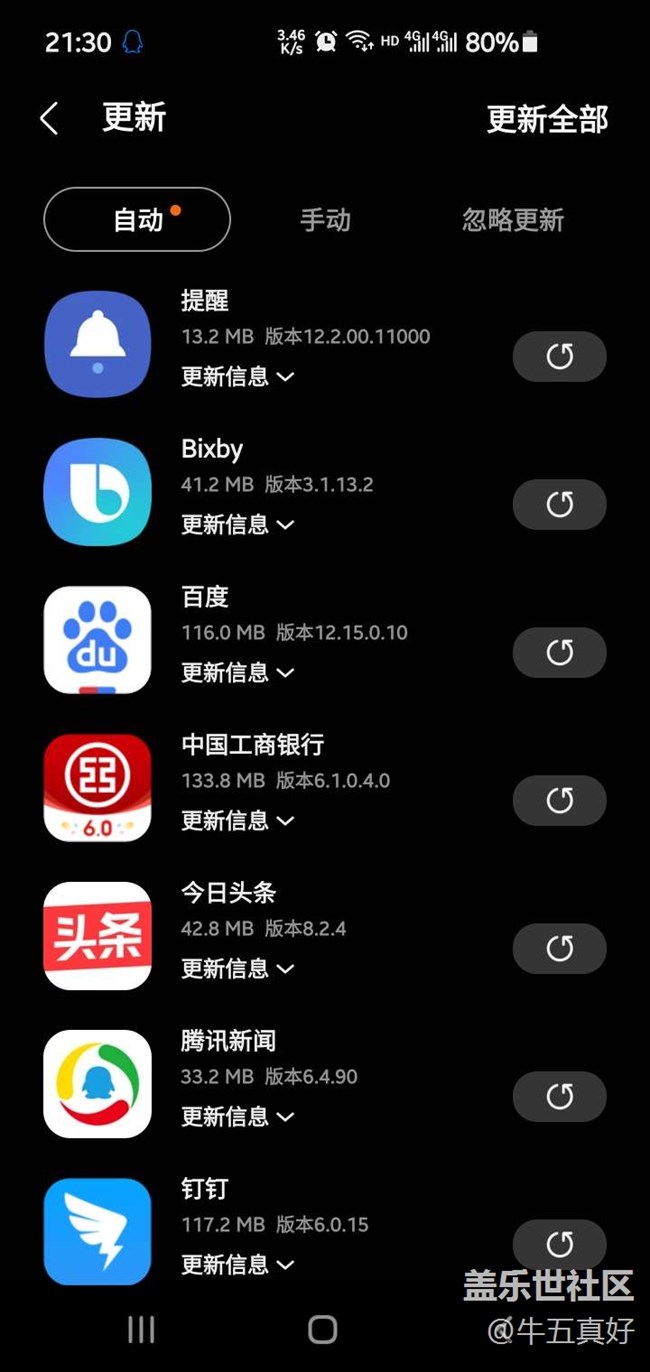Tap 更新全部 to update all apps
The width and height of the screenshot is (650, 1372).
pyautogui.click(x=547, y=119)
